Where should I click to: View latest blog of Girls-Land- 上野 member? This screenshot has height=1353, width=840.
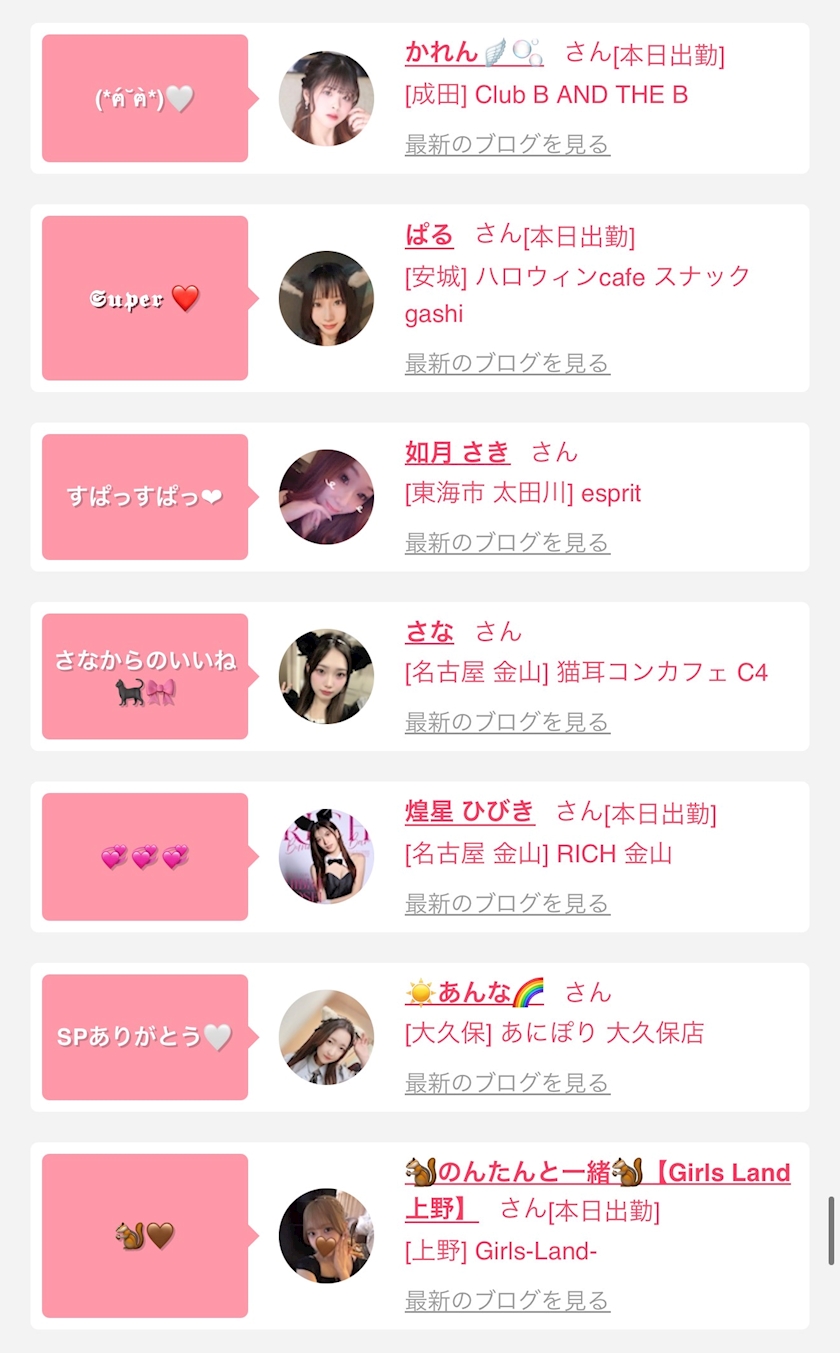507,1301
